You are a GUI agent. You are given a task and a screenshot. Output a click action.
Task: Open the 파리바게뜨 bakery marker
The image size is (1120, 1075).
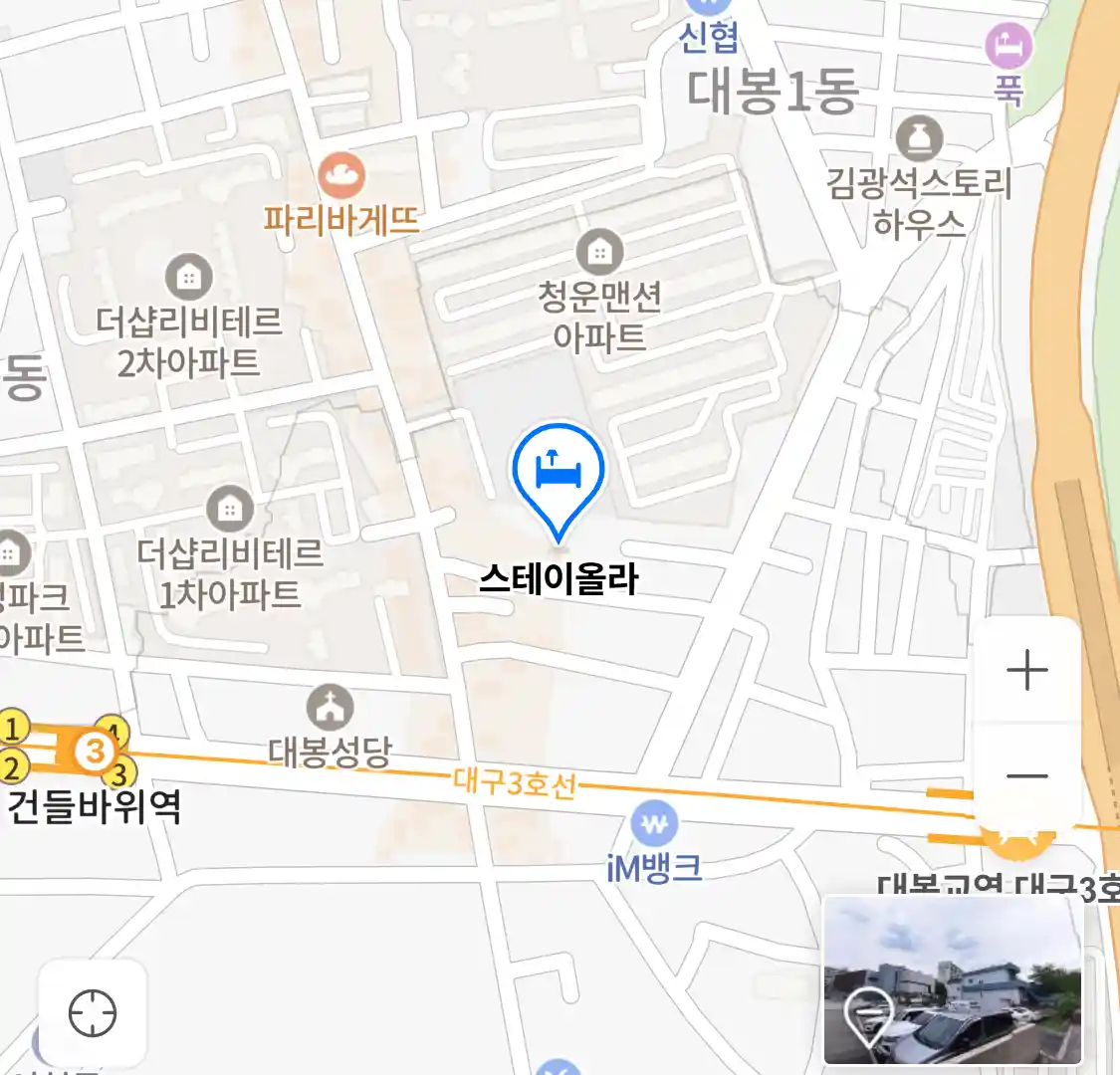tap(341, 177)
